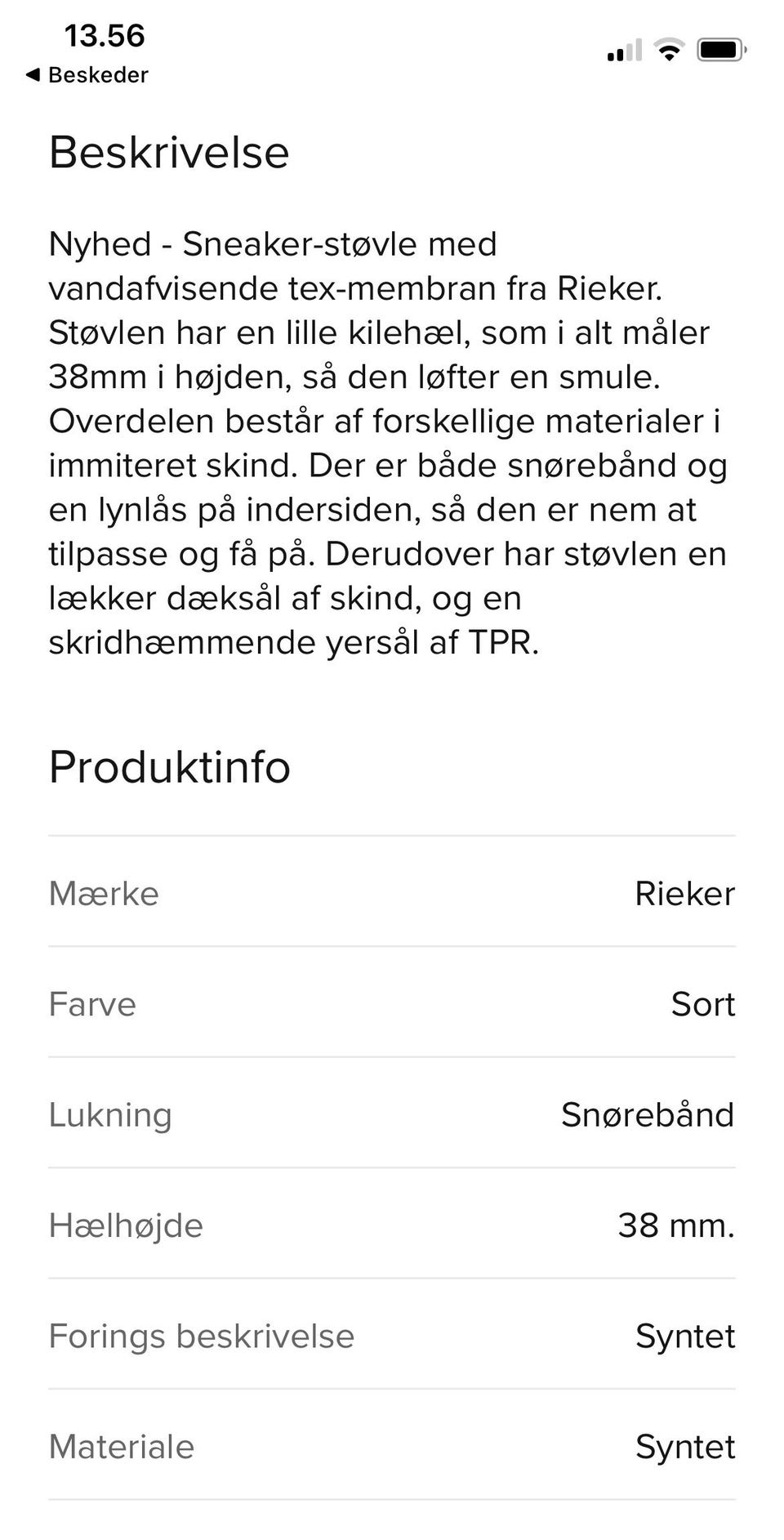This screenshot has height=1540, width=784.
Task: Tap the Beskeder return label
Action: 98,75
